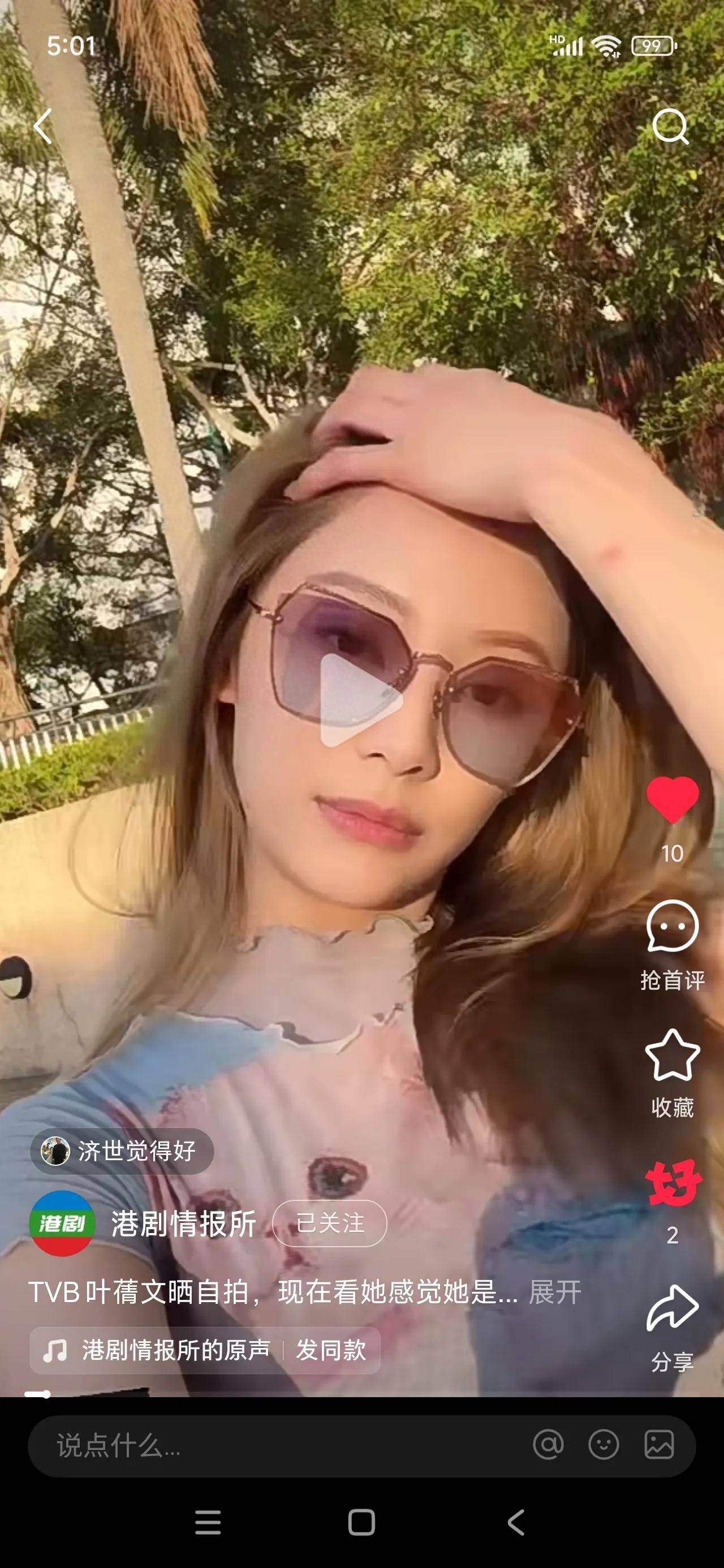Open 港剧情报所 profile avatar
The width and height of the screenshot is (724, 1568).
pos(62,1223)
